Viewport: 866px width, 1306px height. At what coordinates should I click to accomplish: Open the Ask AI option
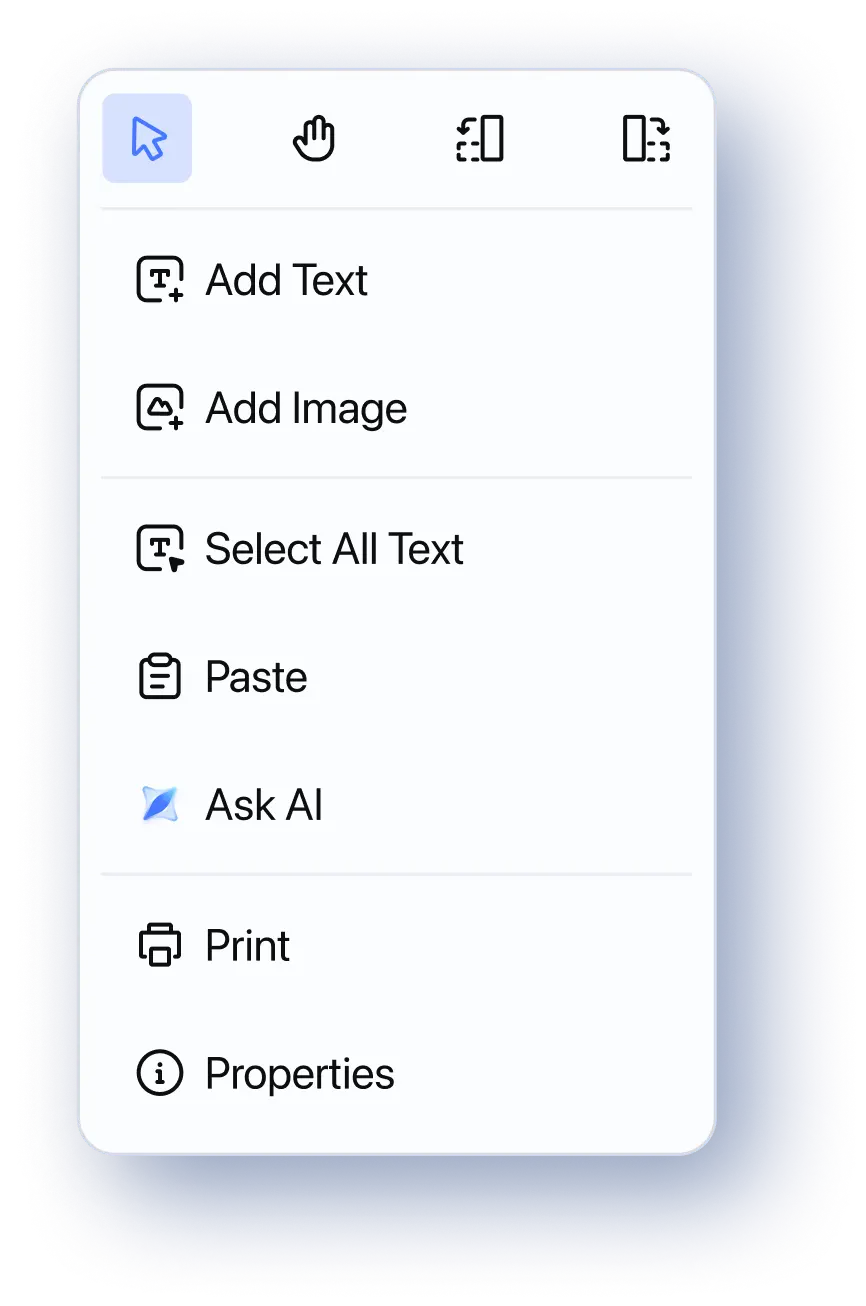pyautogui.click(x=263, y=805)
